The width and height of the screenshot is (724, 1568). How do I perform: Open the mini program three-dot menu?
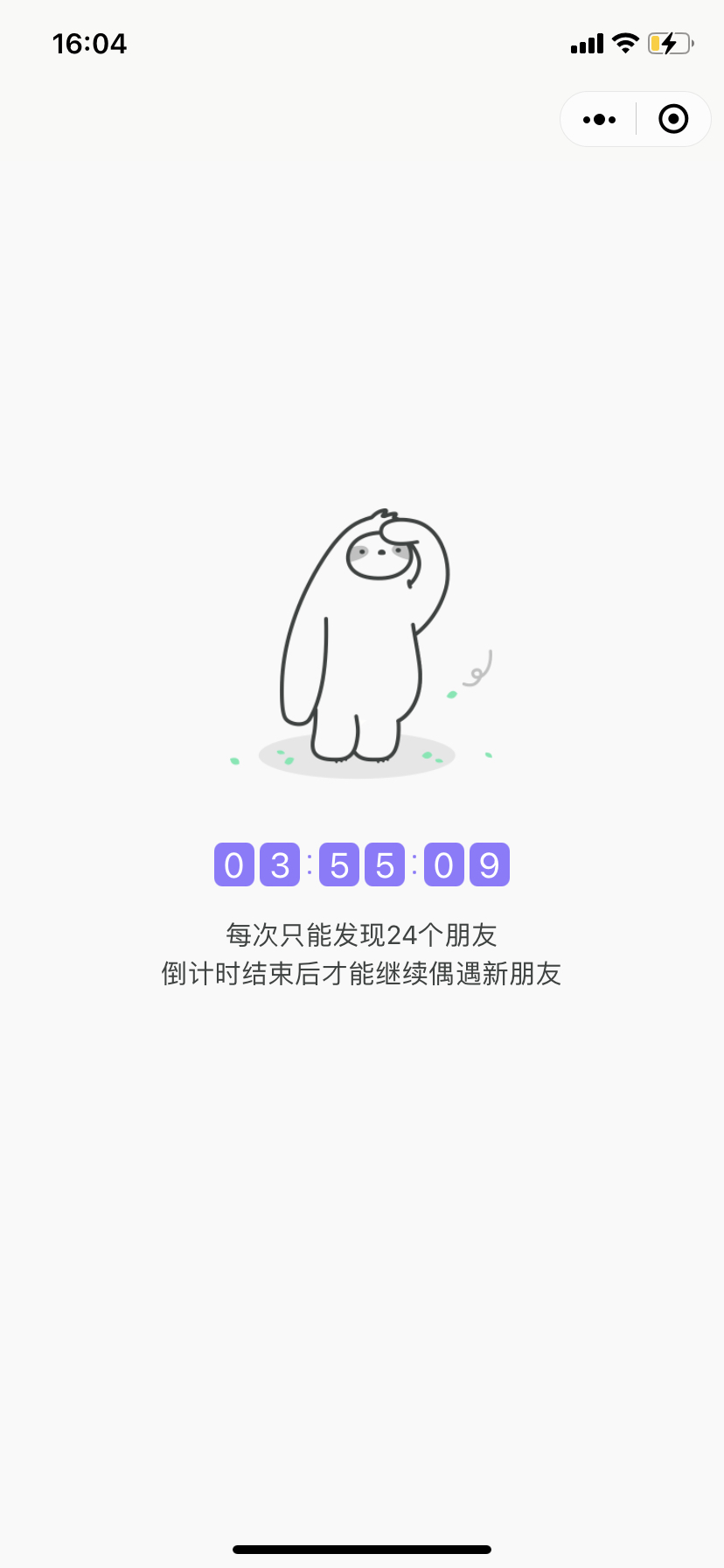click(599, 119)
